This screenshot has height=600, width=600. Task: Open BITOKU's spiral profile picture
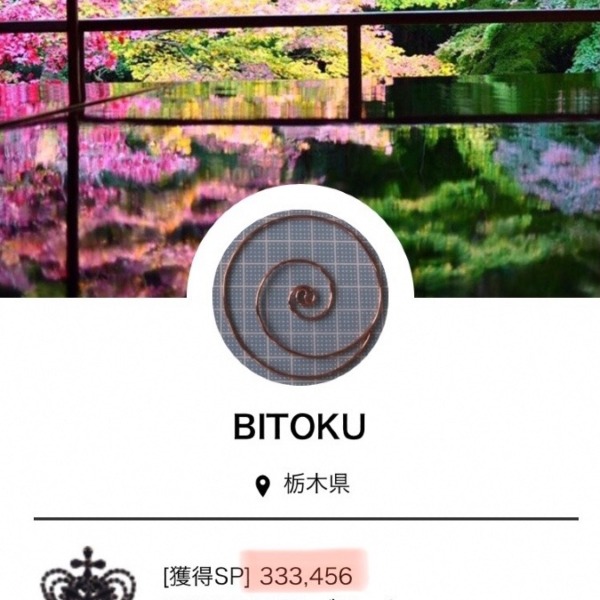tap(300, 298)
